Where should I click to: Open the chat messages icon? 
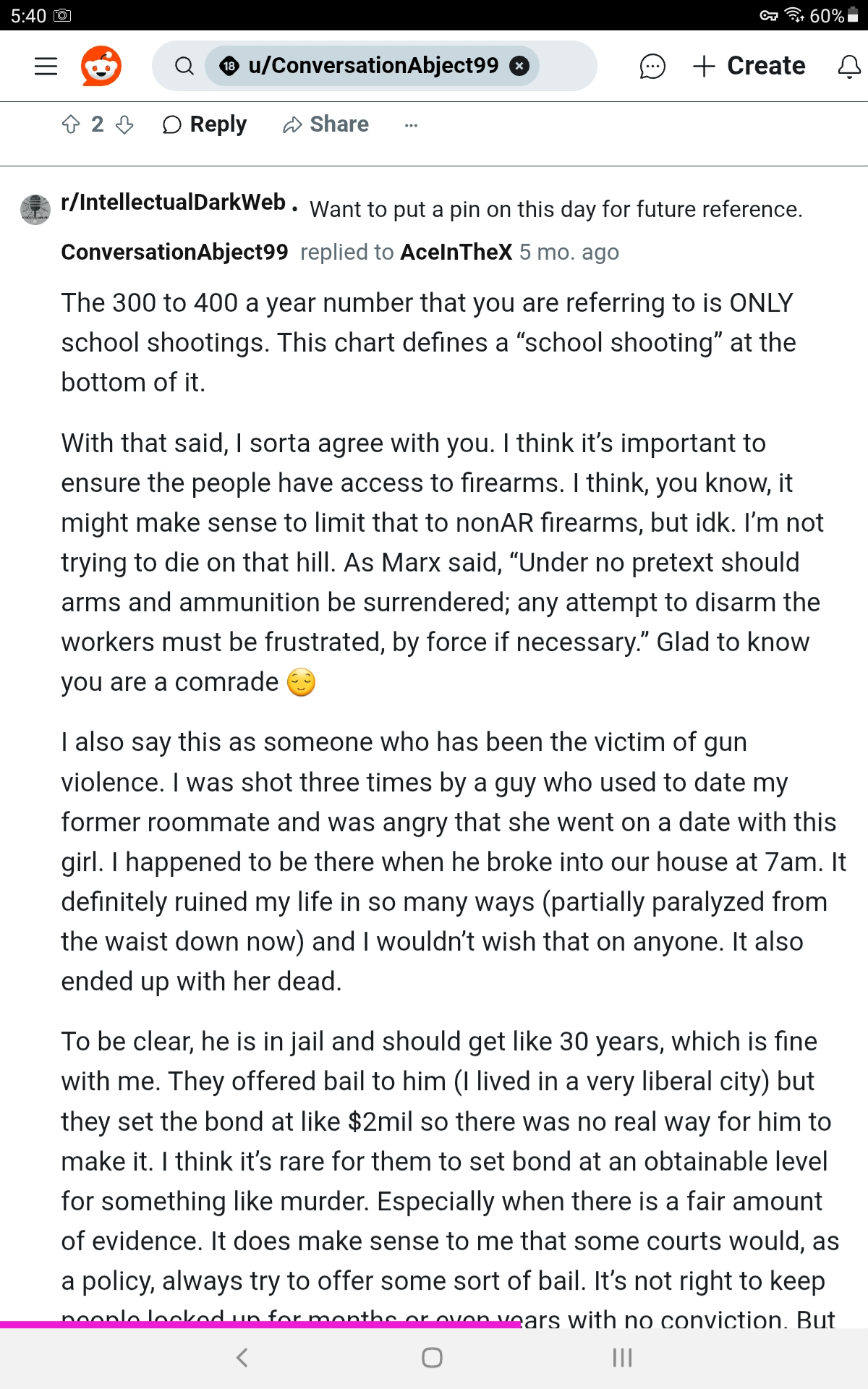(x=652, y=66)
